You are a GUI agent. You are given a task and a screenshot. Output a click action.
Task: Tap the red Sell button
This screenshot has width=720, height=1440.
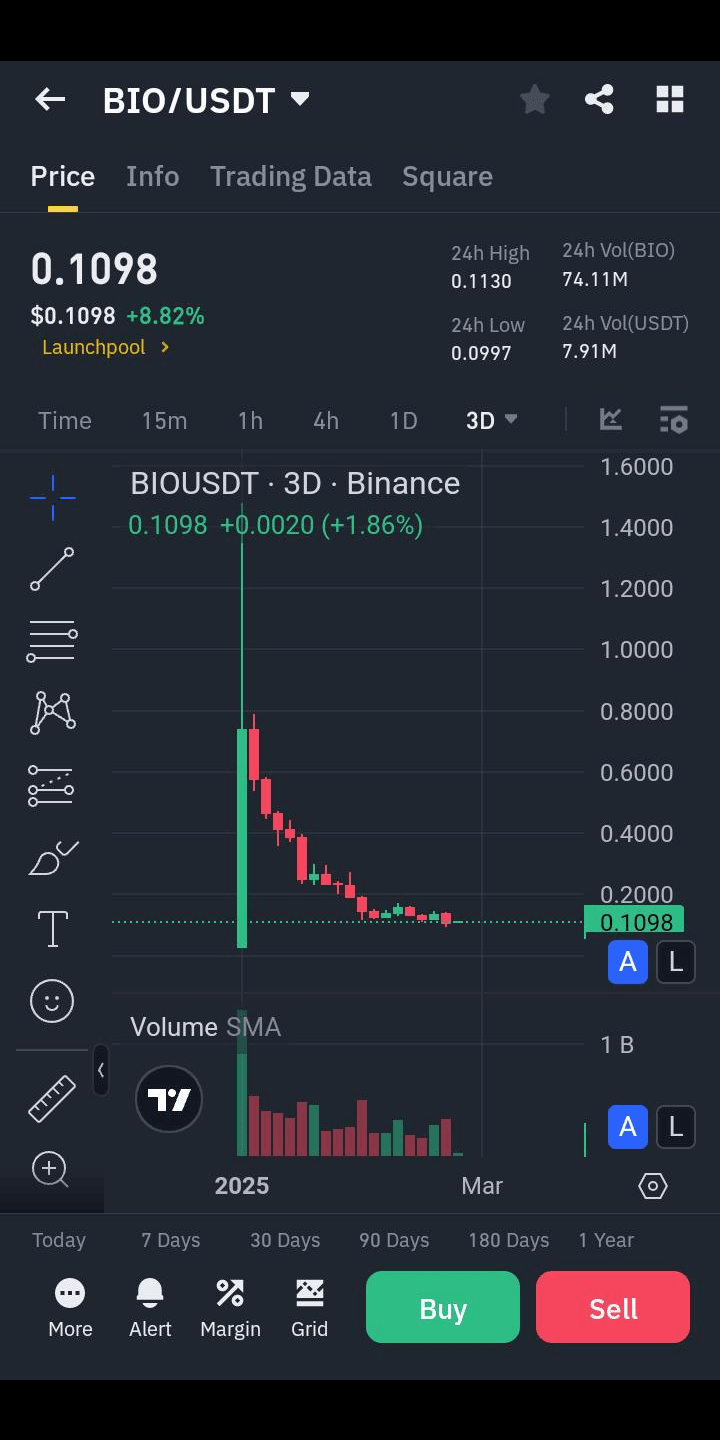tap(613, 1307)
